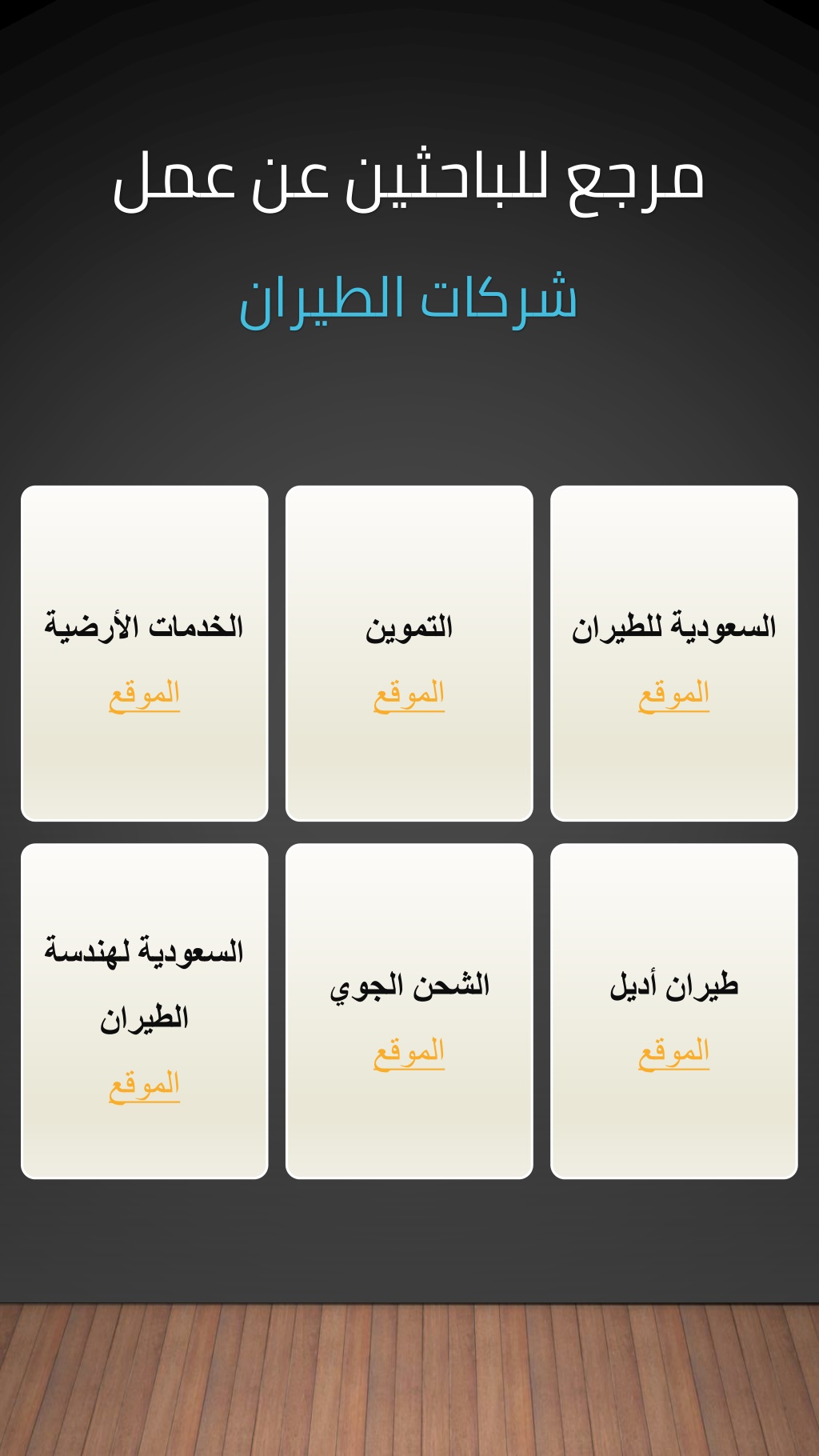
Task: Open الموقع link under طيران أديل
Action: 673,1052
